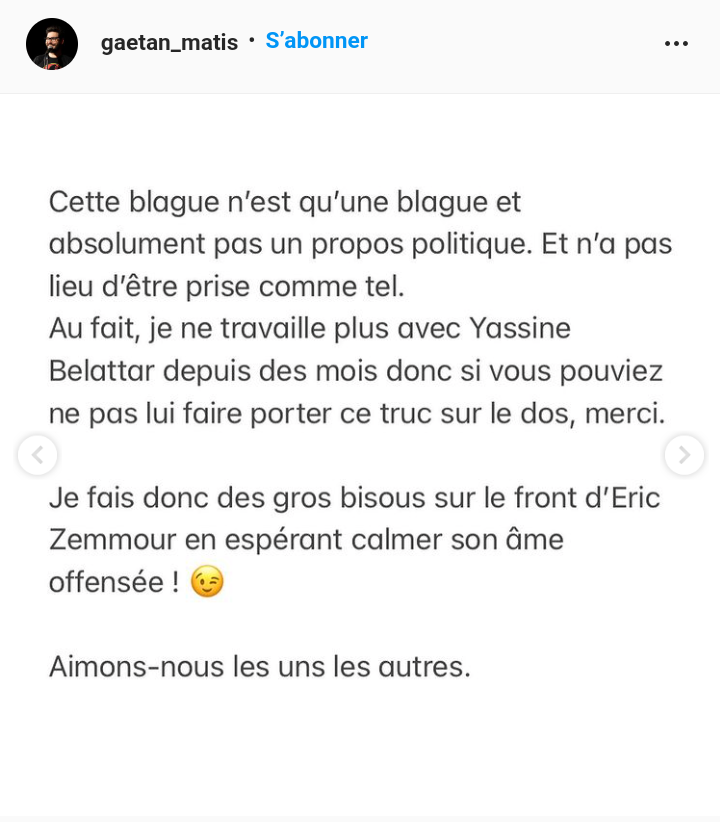Open the three-dot post options menu

point(676,44)
